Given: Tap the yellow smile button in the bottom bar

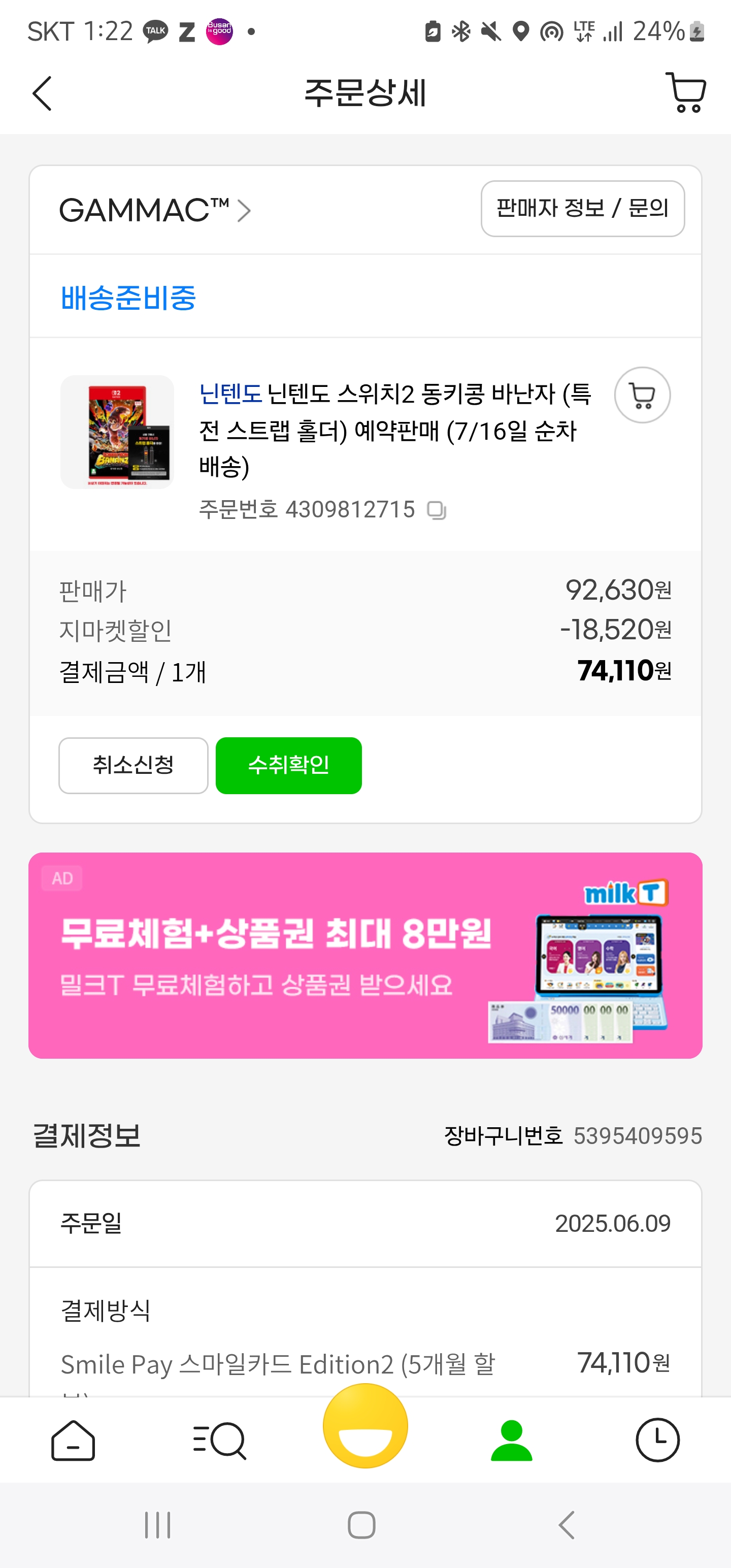Looking at the screenshot, I should pos(365,1425).
